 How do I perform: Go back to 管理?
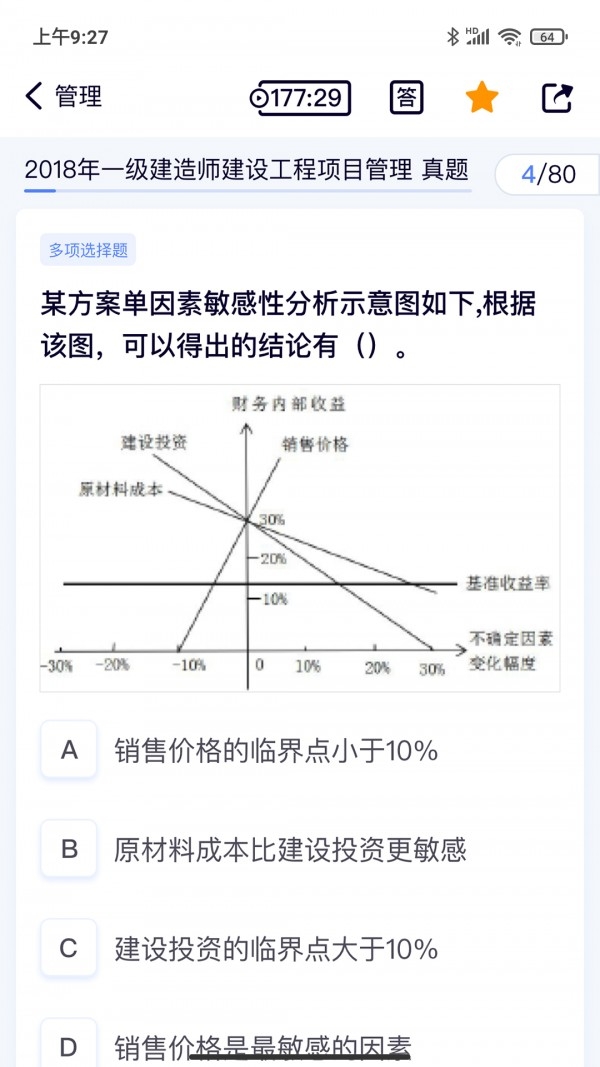[62, 97]
